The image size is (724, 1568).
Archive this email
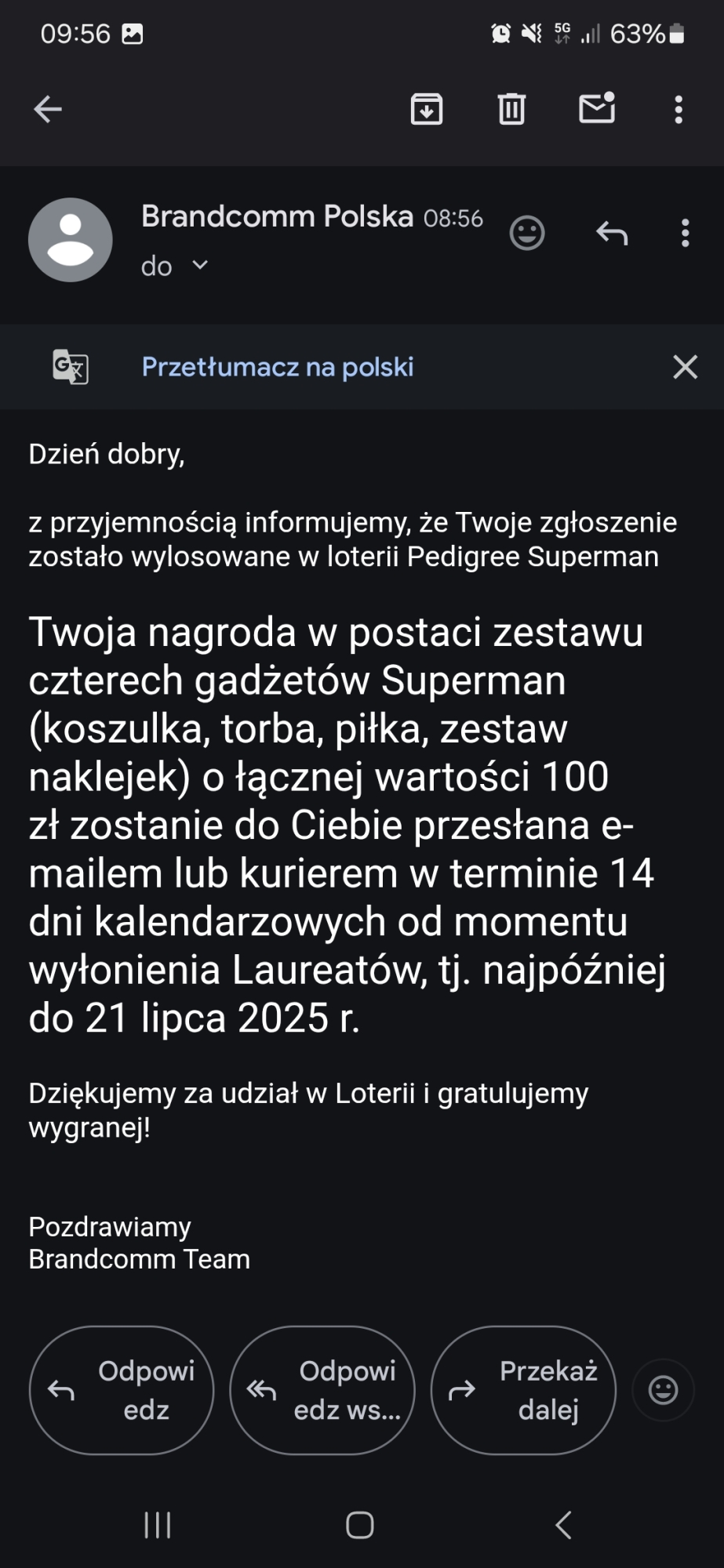click(426, 109)
